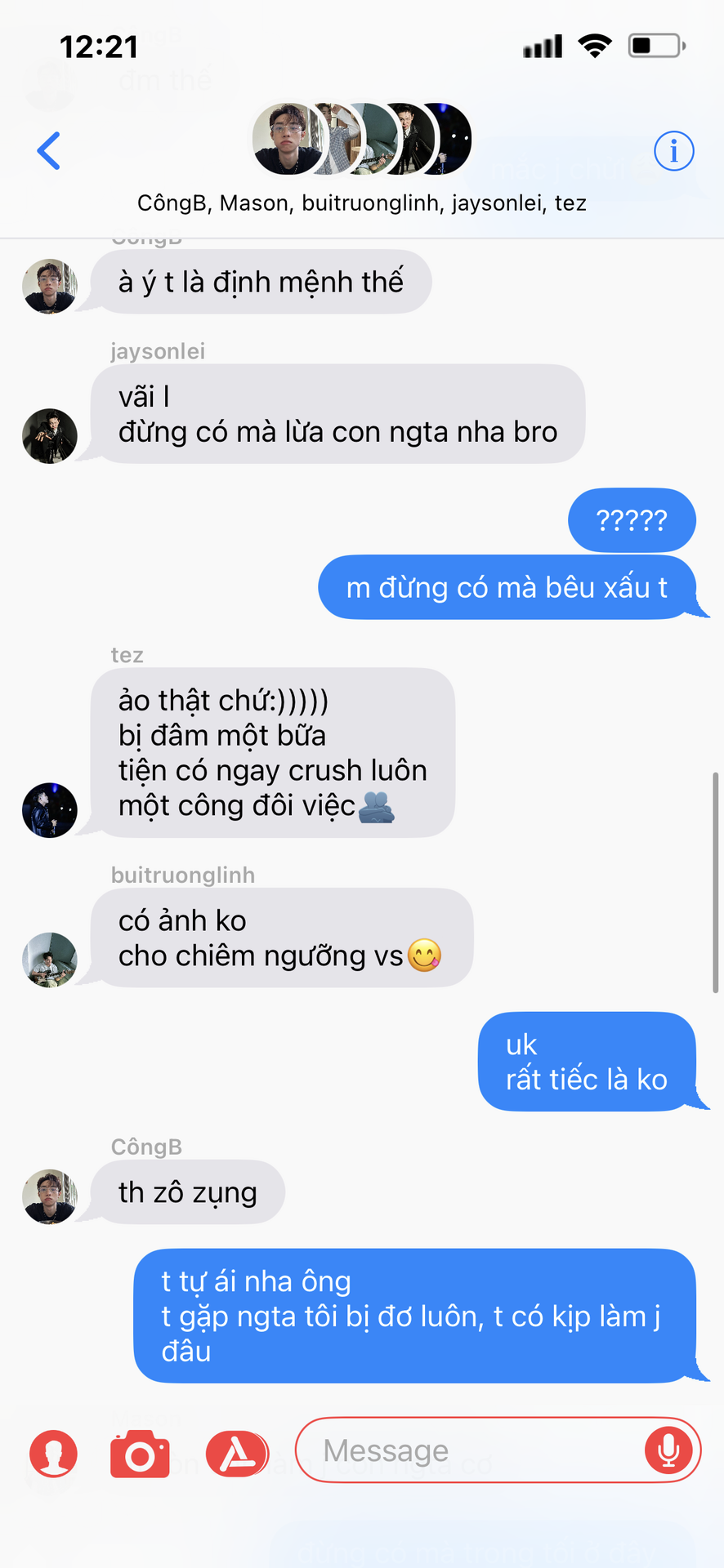View CôngB's avatar beside "th zô zụng"

50,1196
